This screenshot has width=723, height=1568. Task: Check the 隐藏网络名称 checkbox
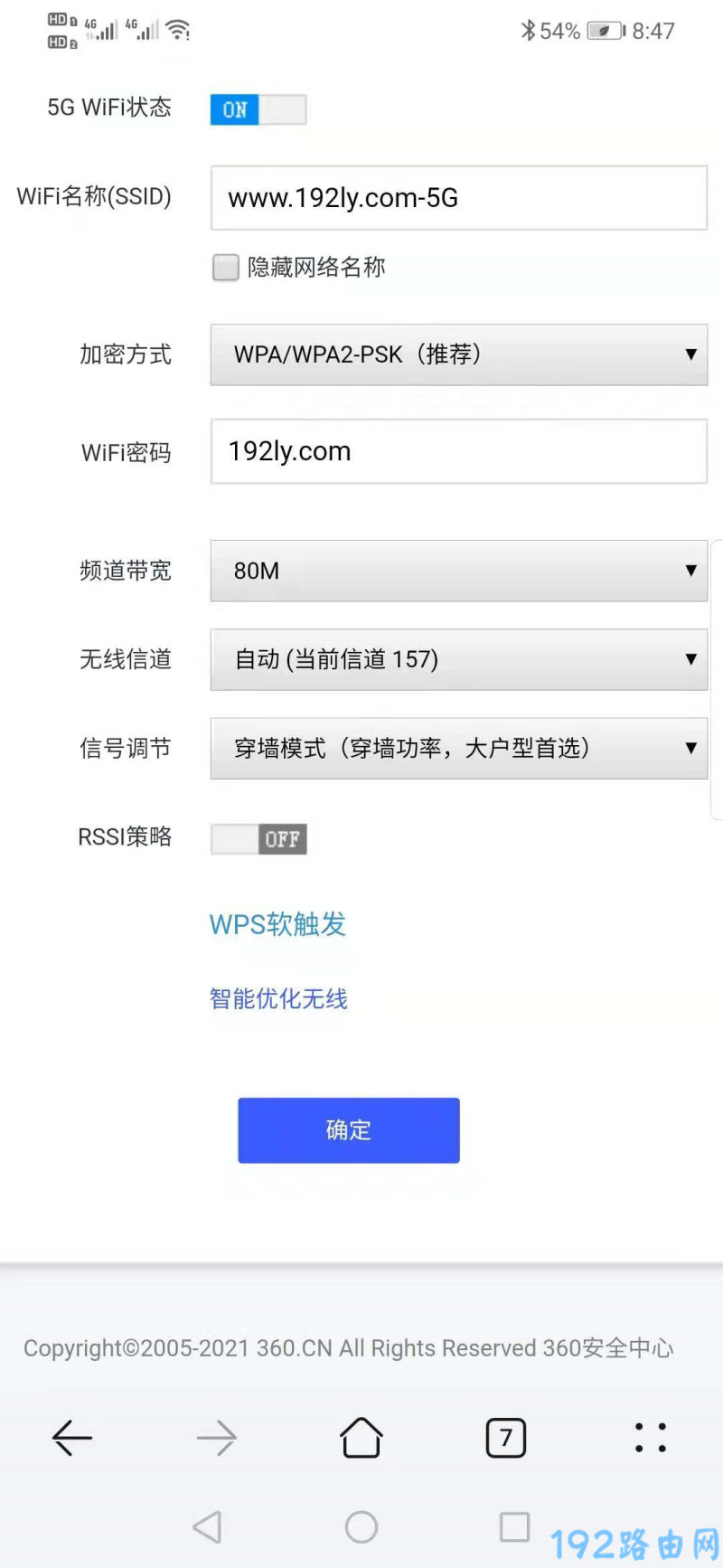point(225,268)
